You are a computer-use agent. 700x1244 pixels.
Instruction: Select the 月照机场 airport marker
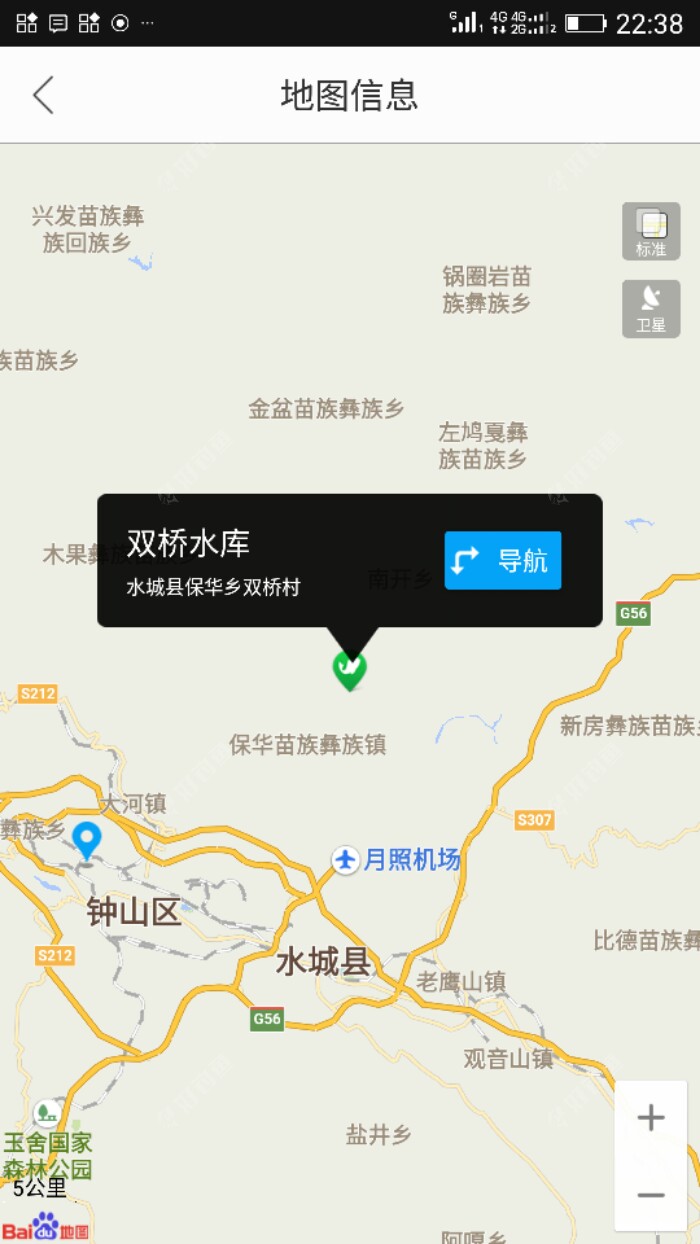click(346, 860)
